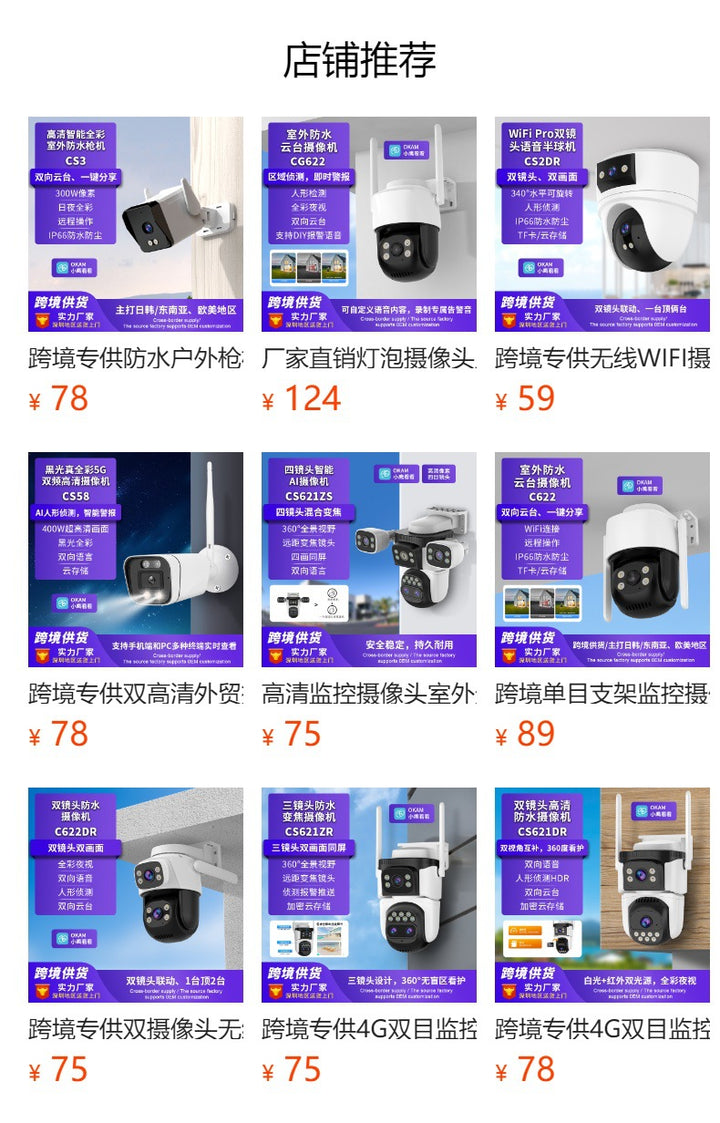Image resolution: width=720 pixels, height=1123 pixels.
Task: Open the 高清监控摄像头室外 product card
Action: tap(369, 560)
